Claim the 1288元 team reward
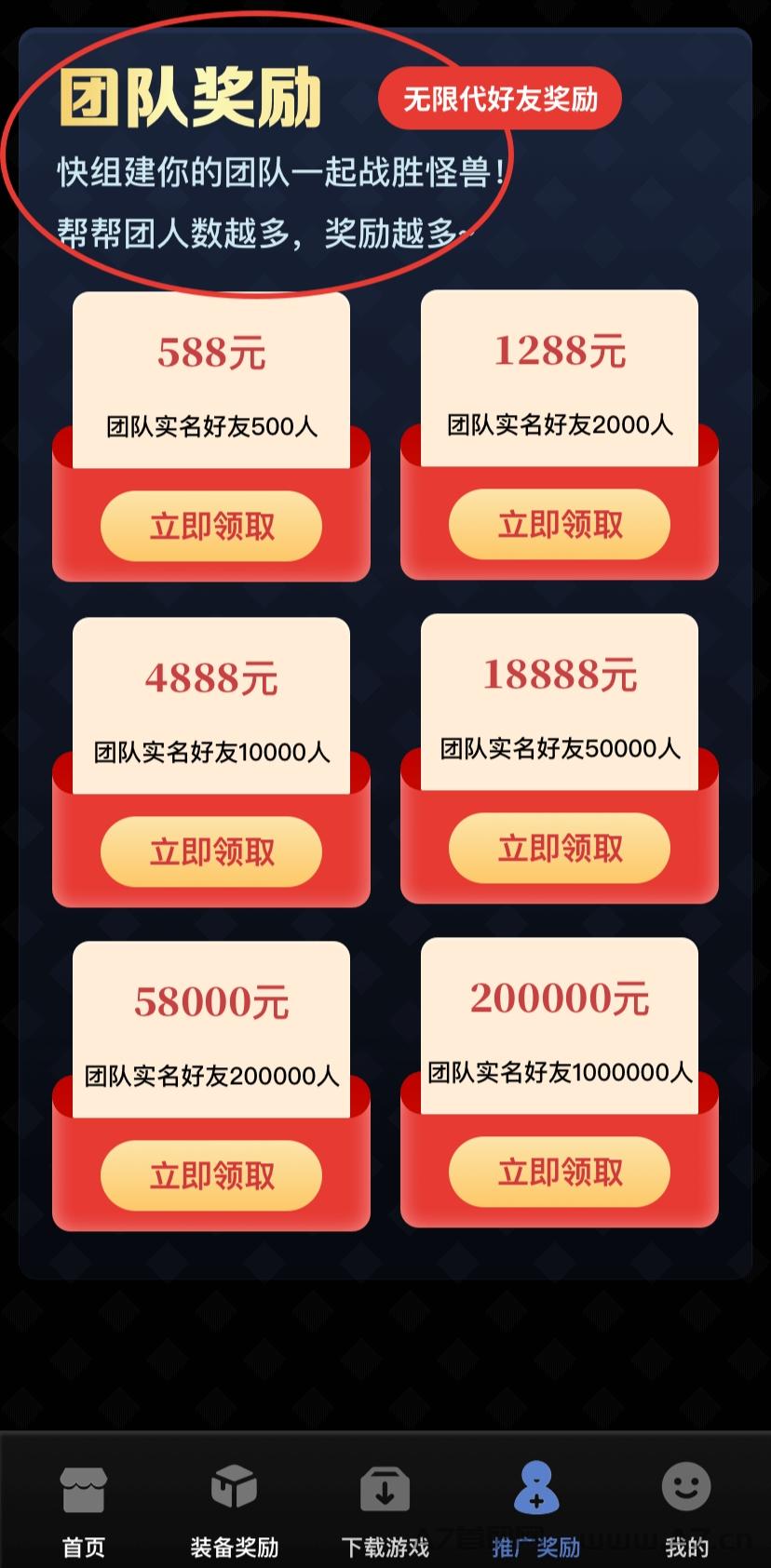The image size is (771, 1568). 560,524
